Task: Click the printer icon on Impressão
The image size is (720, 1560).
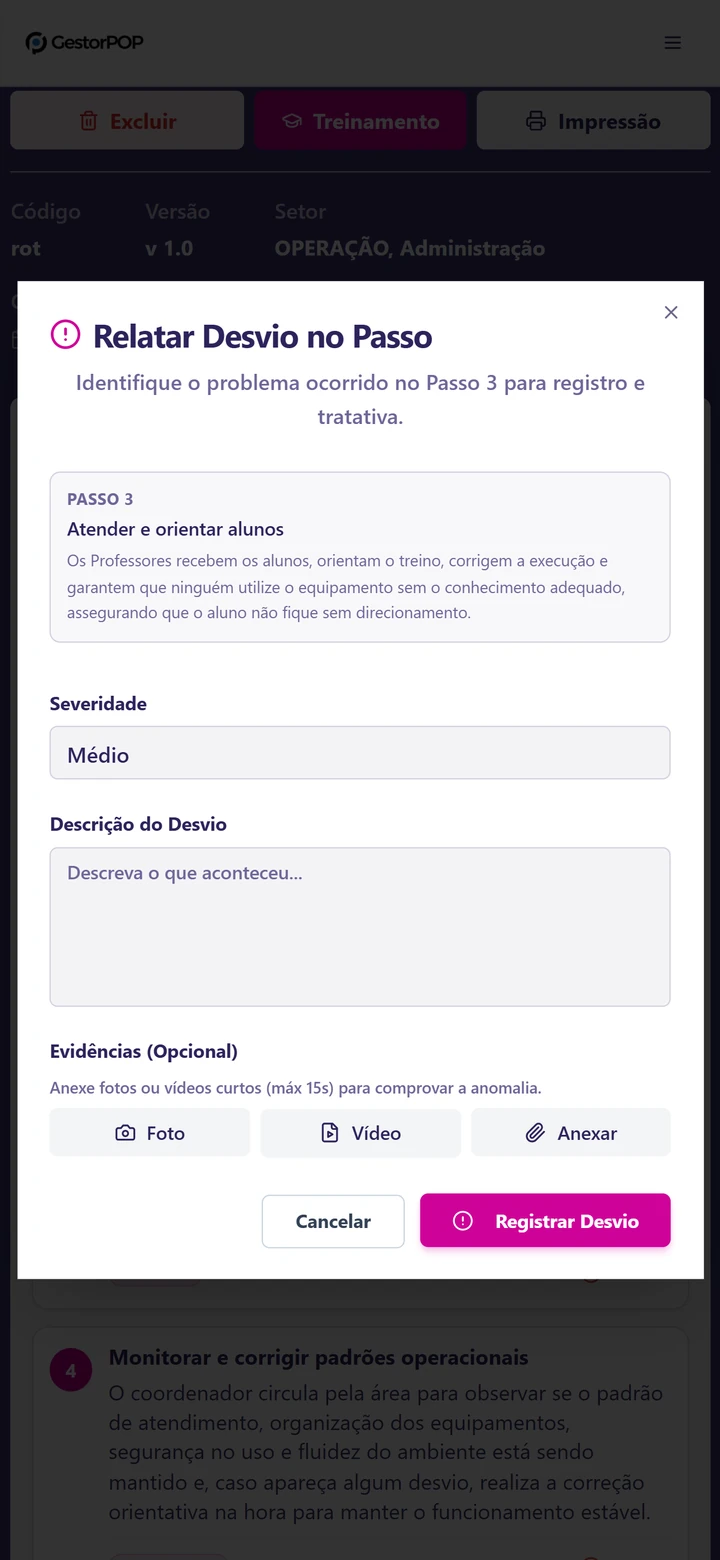Action: coord(533,120)
